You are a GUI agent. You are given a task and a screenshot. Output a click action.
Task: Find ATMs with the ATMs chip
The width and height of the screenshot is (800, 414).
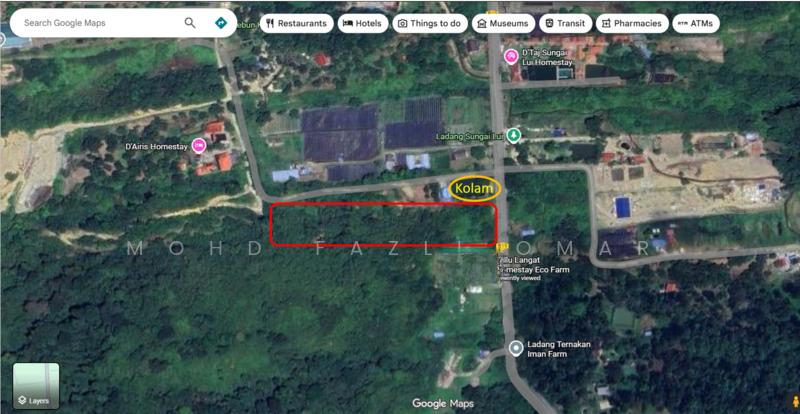click(x=696, y=23)
